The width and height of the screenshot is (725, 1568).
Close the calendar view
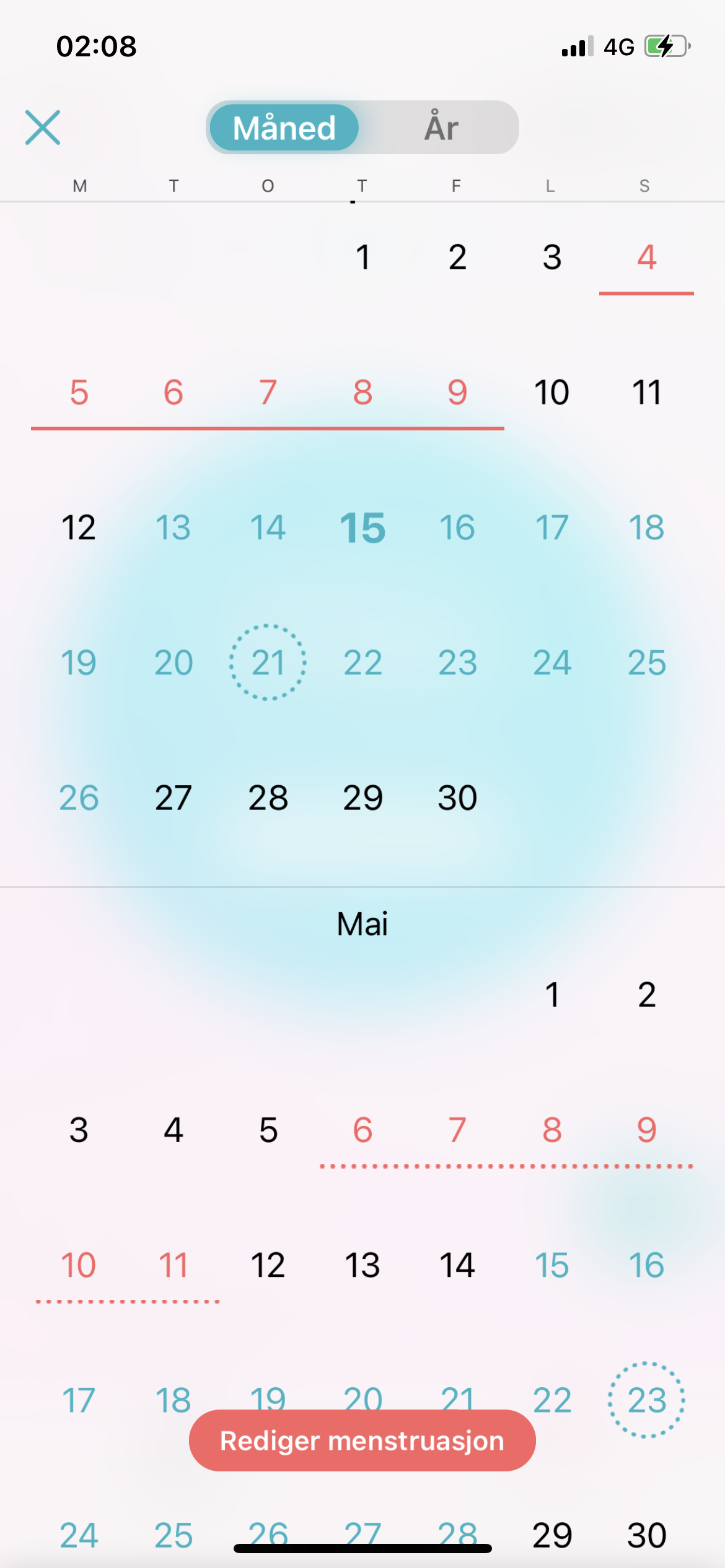(x=43, y=128)
